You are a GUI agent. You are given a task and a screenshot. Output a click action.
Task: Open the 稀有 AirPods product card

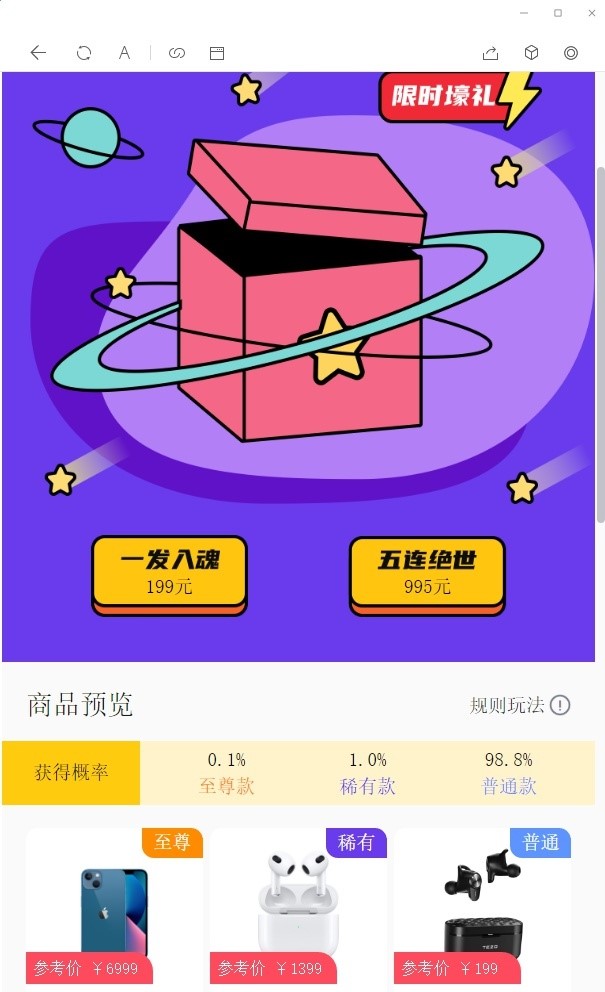pyautogui.click(x=298, y=906)
